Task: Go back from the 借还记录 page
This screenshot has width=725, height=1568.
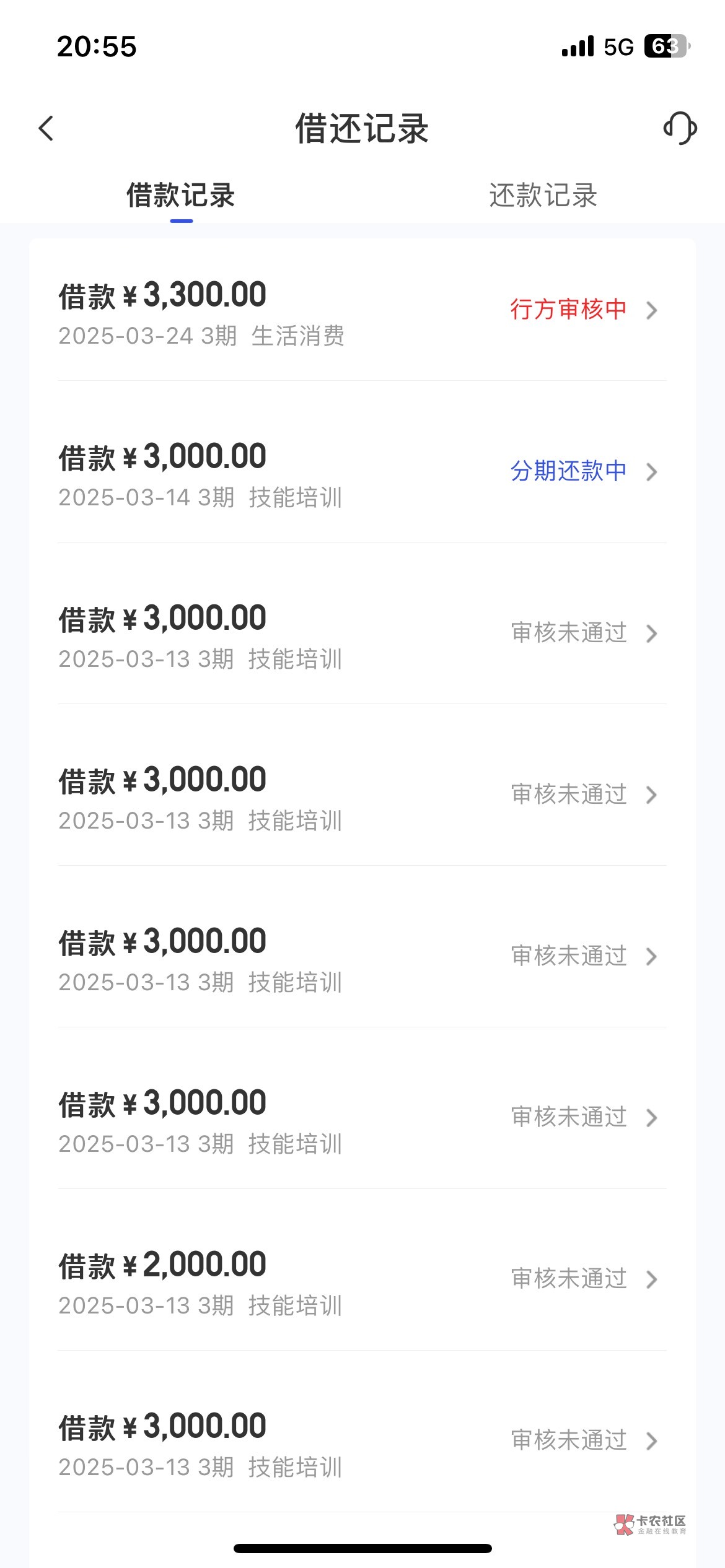Action: (46, 129)
